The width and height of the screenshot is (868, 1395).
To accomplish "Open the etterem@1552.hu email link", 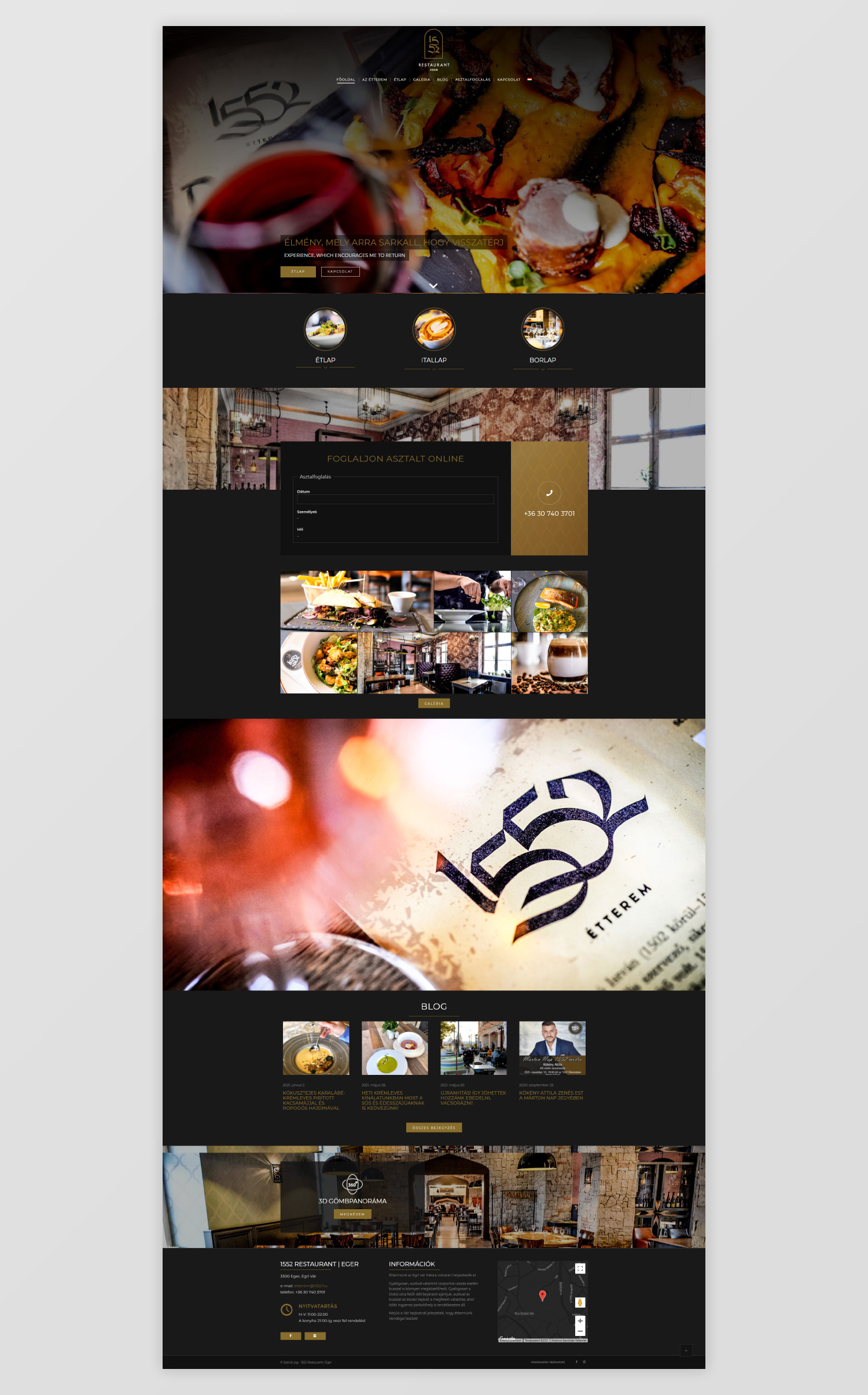I will (311, 1286).
